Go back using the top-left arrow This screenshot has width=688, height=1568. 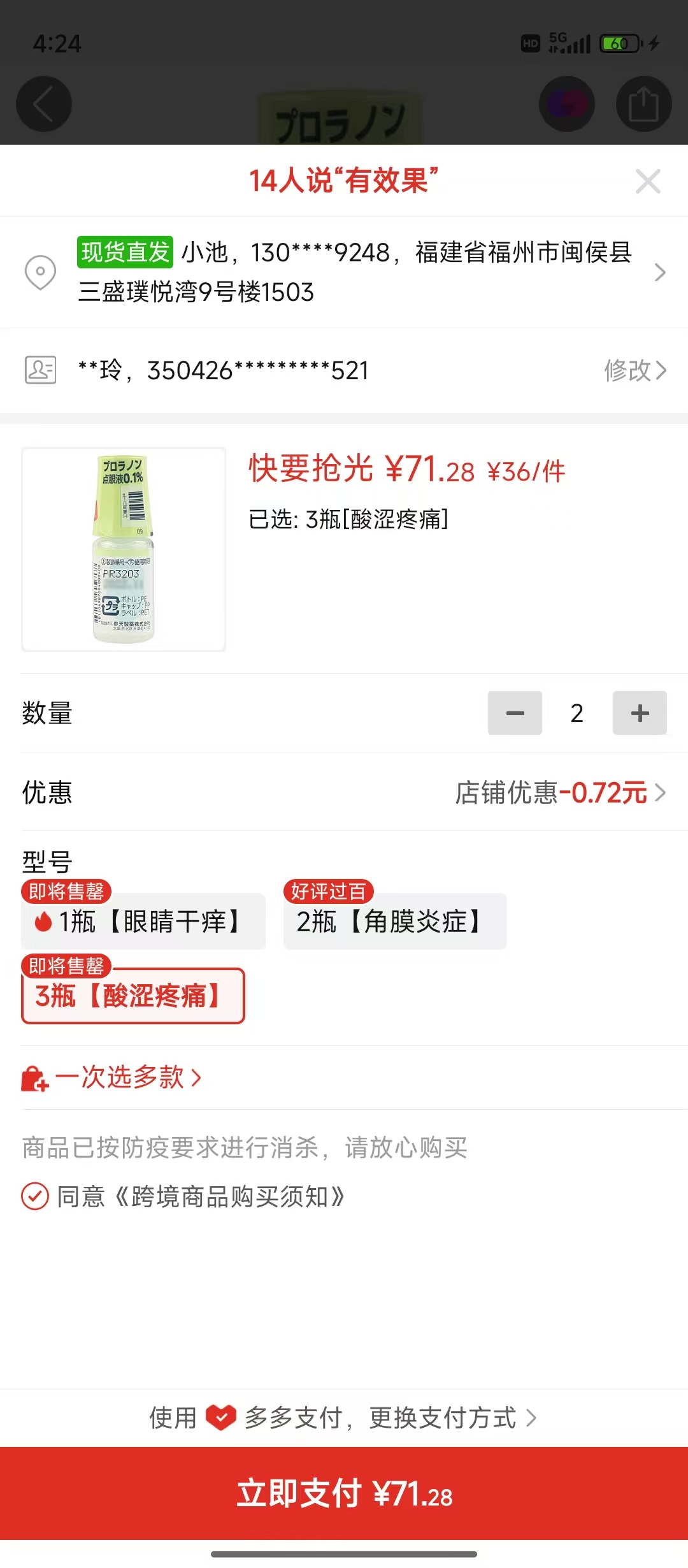(x=44, y=105)
